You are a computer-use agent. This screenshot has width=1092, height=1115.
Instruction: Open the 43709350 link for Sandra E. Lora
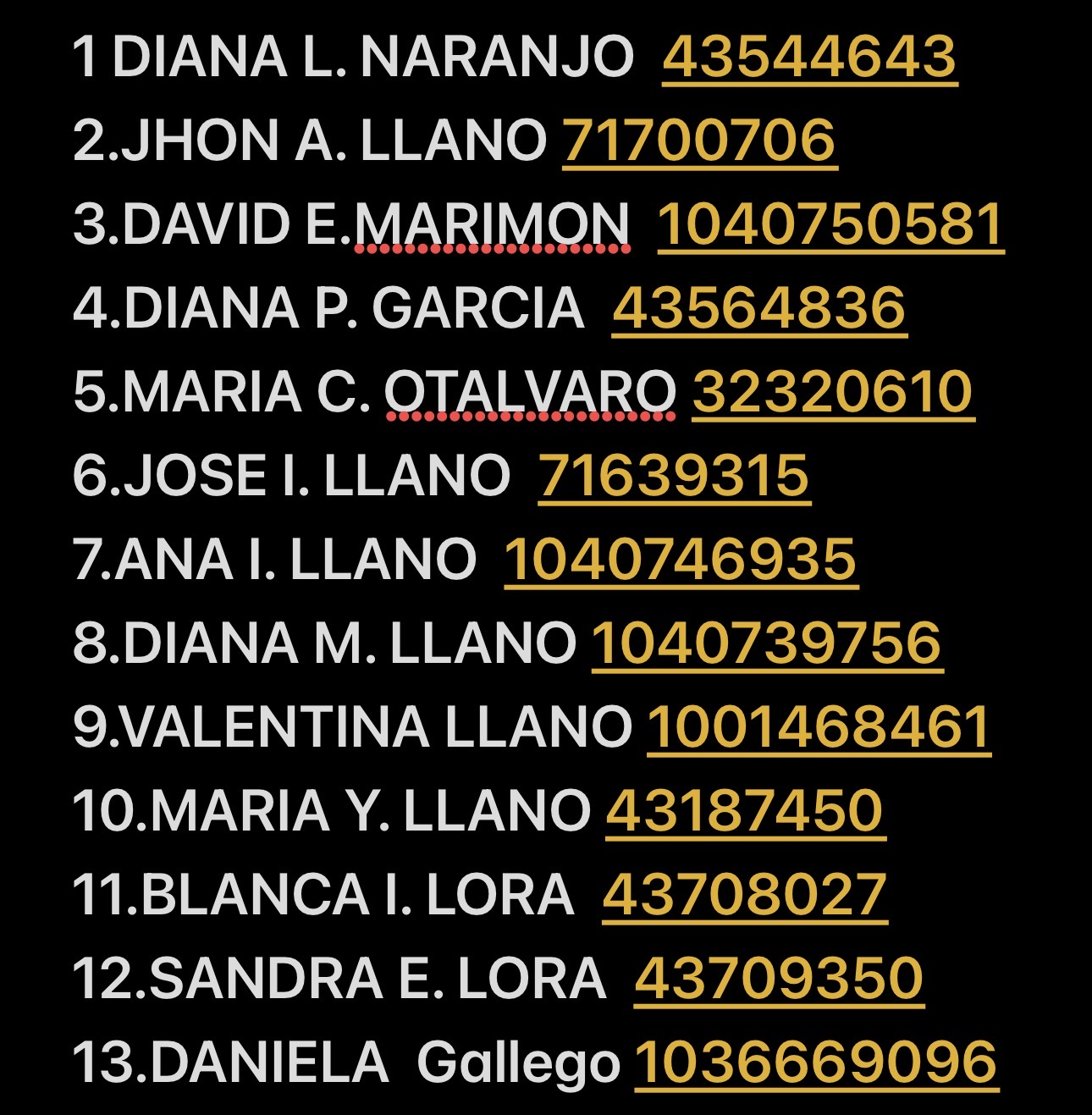pyautogui.click(x=779, y=979)
